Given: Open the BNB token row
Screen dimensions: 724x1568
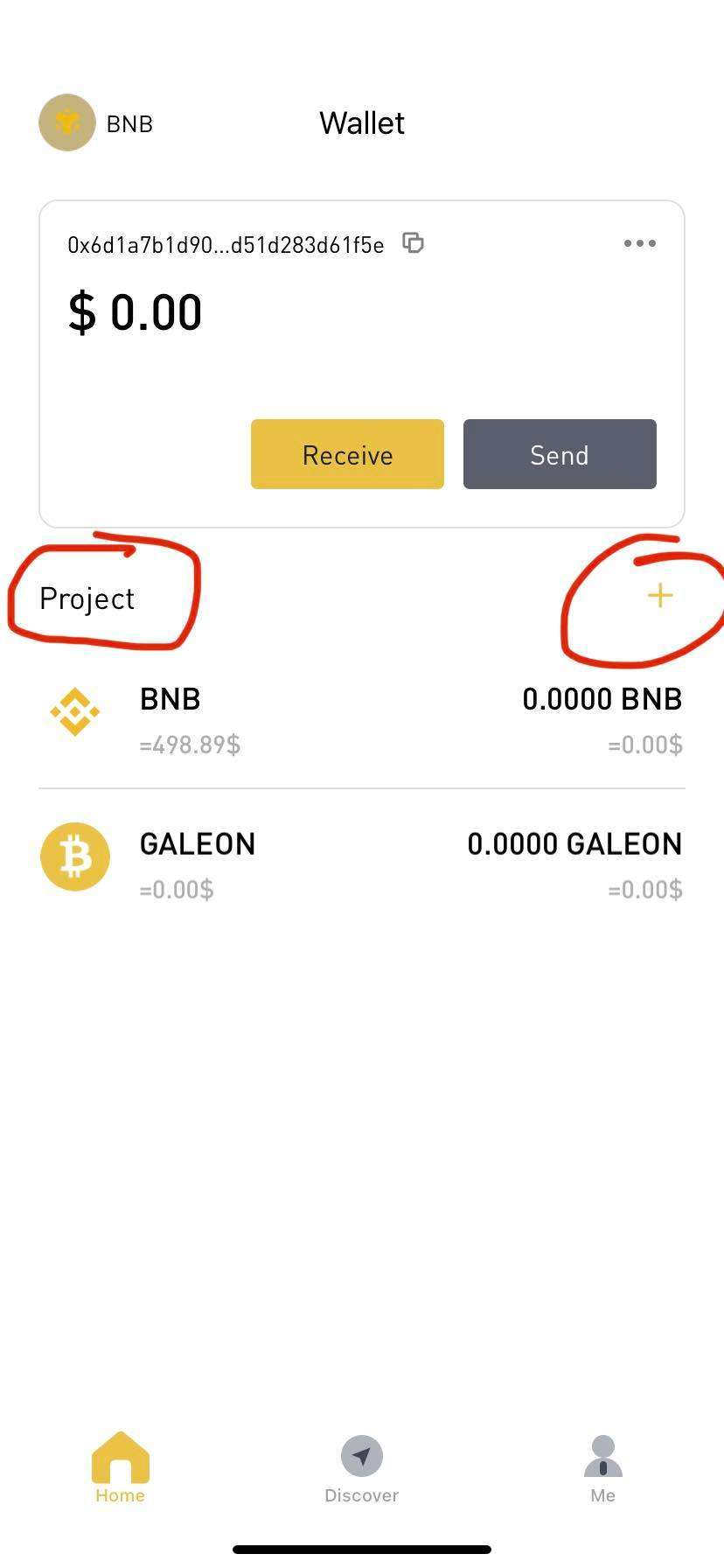Looking at the screenshot, I should 361,719.
